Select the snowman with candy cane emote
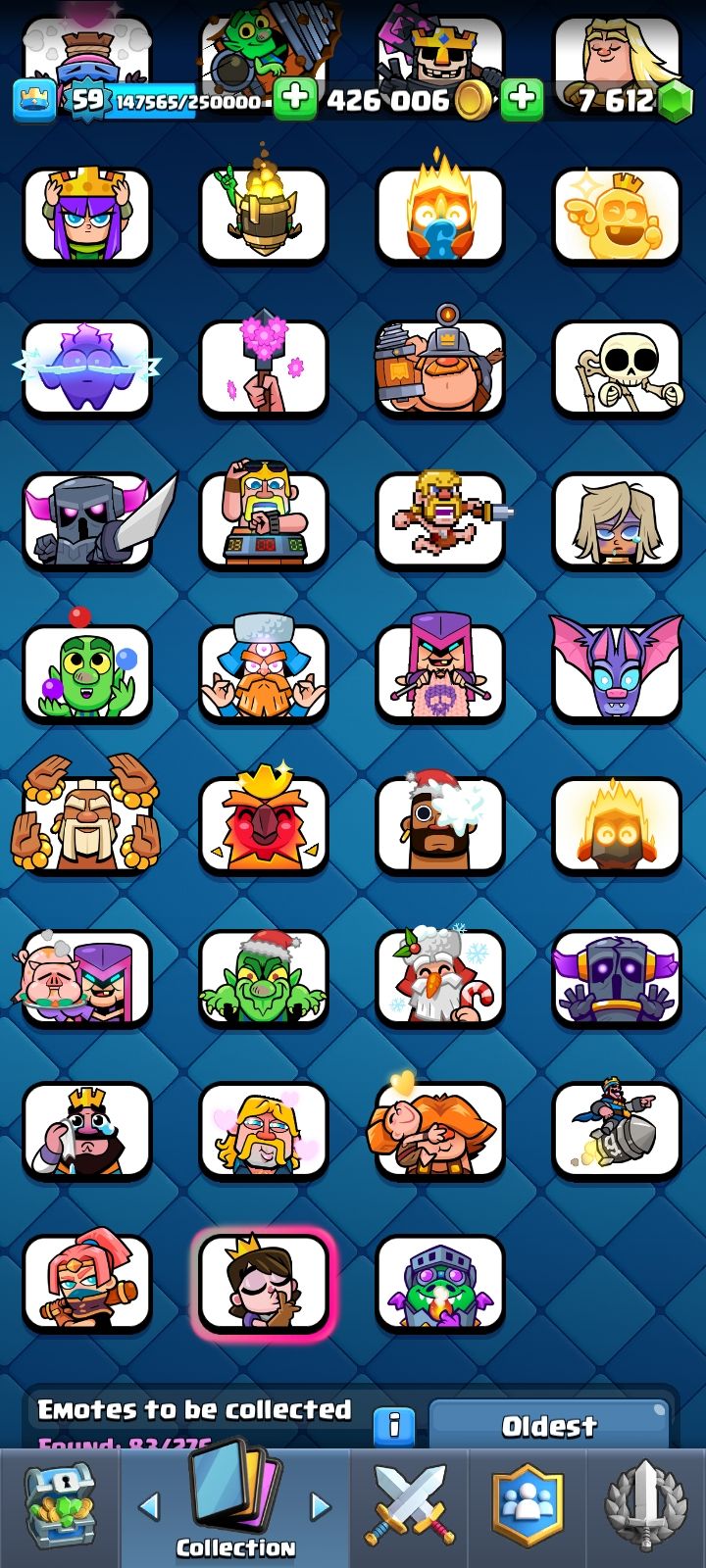The height and width of the screenshot is (1568, 706). tap(440, 978)
